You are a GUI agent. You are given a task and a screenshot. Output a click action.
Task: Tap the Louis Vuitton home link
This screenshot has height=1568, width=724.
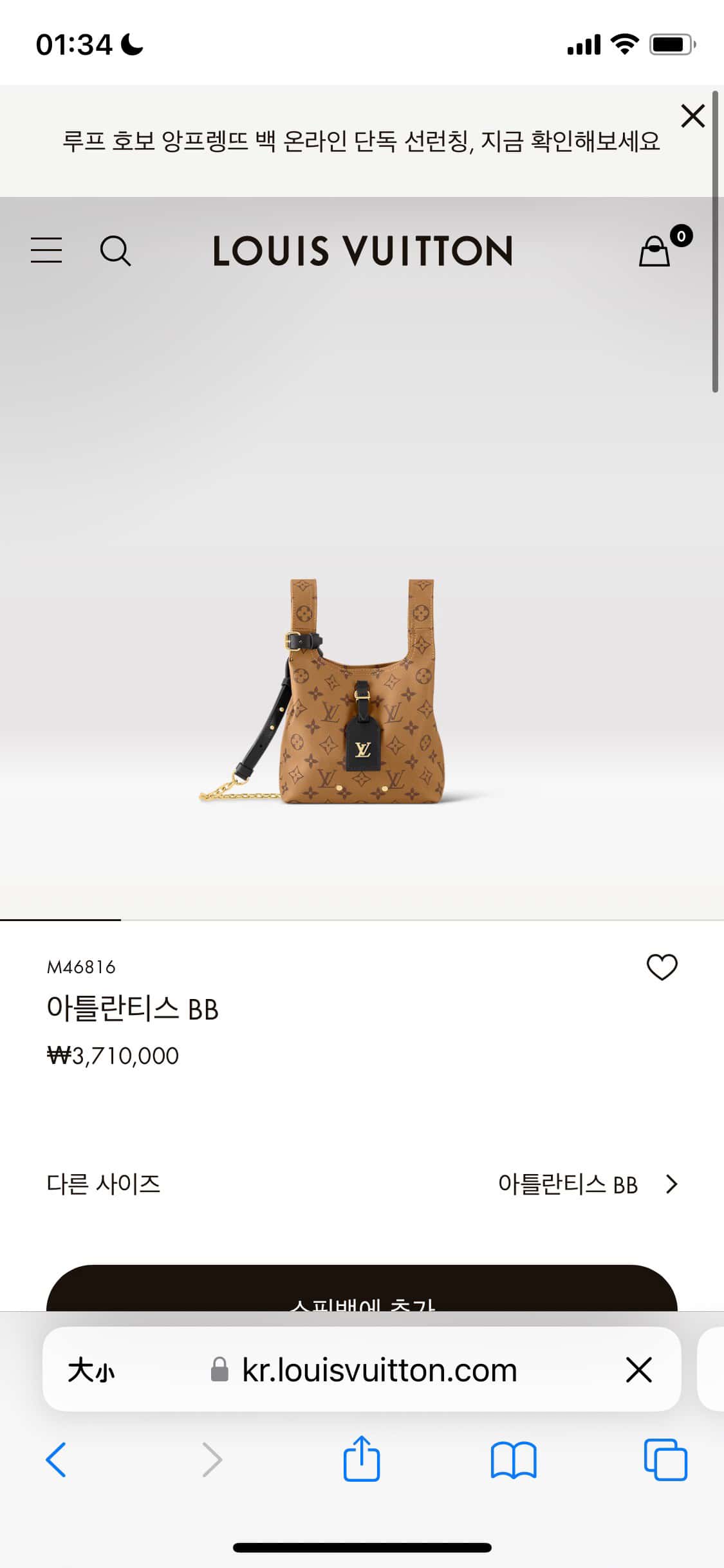(x=362, y=250)
